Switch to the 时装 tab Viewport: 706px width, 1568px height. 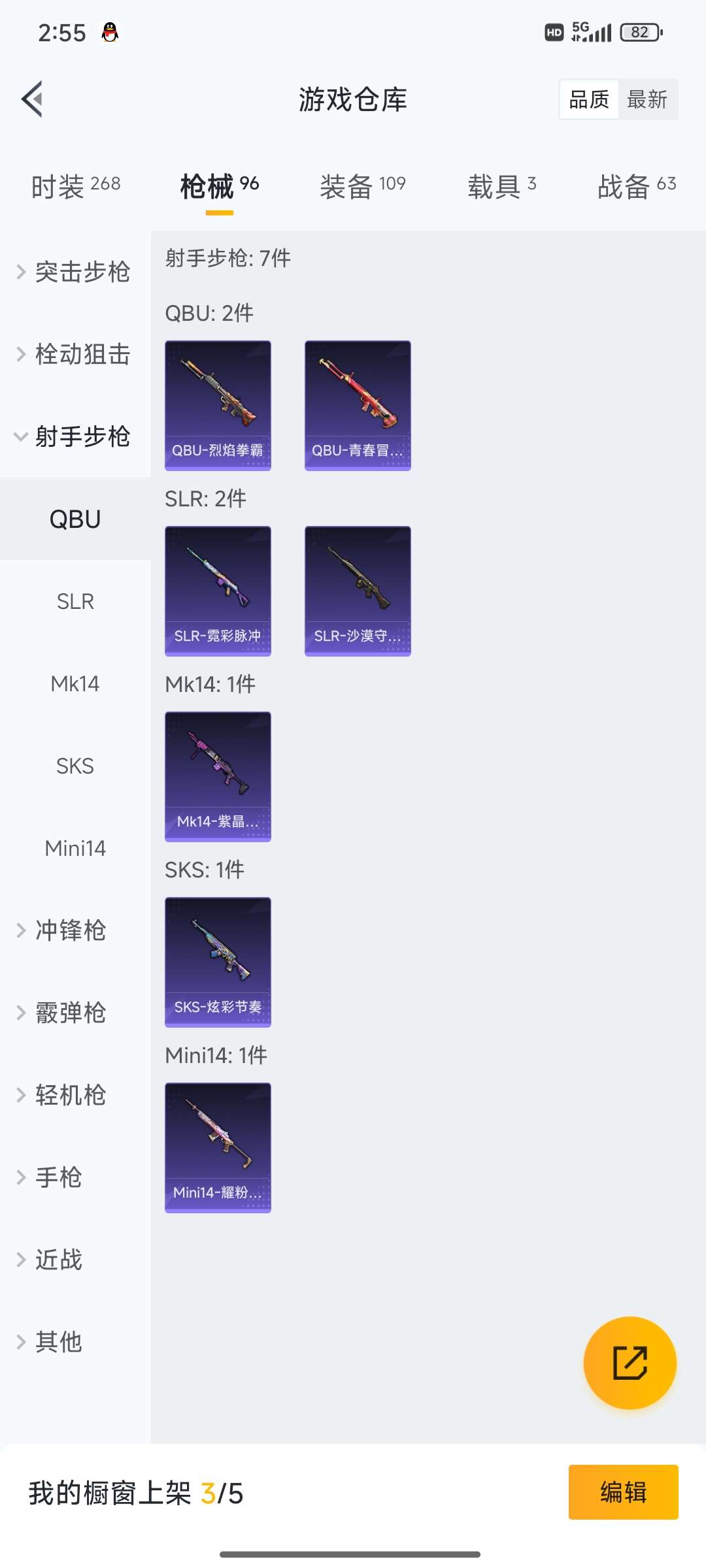(x=74, y=186)
